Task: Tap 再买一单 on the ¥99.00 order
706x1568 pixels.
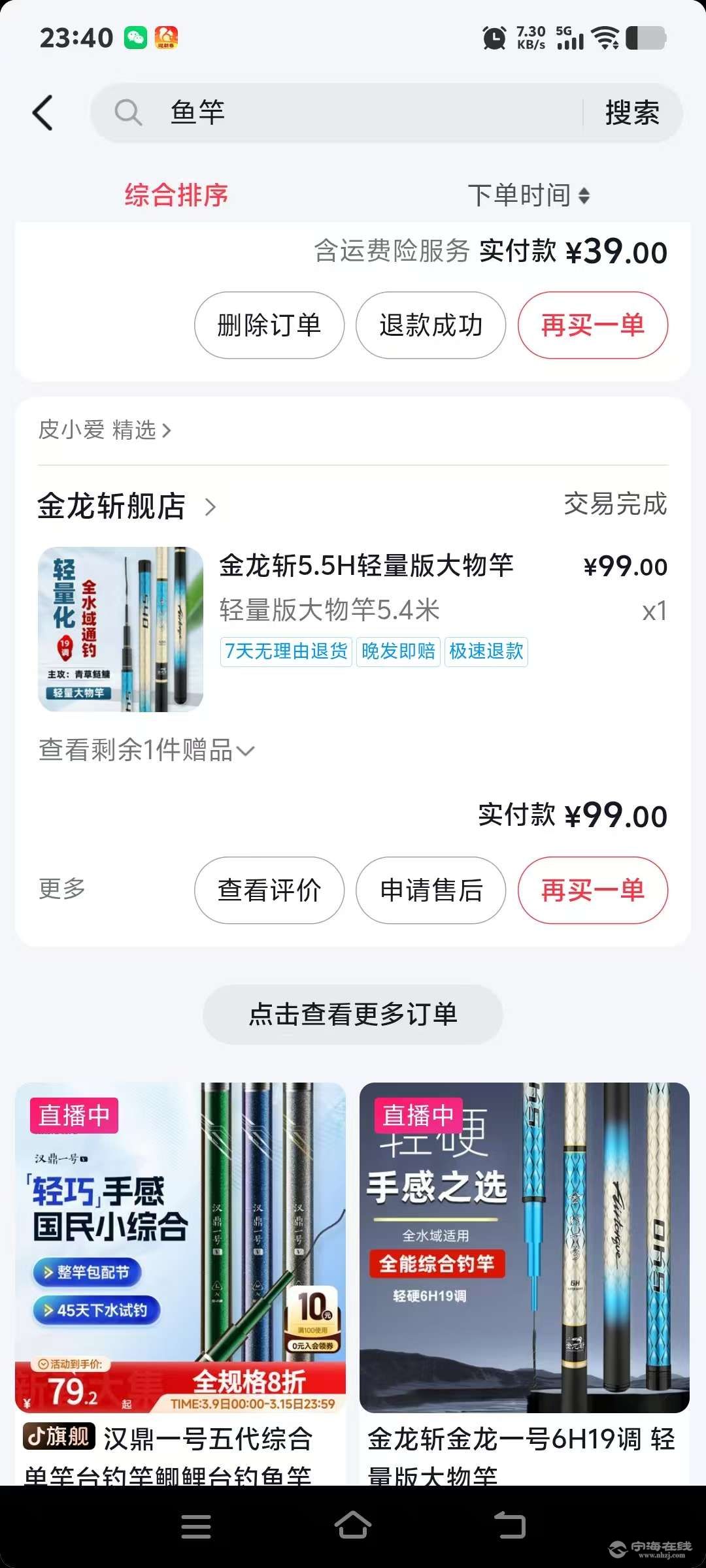Action: tap(592, 890)
